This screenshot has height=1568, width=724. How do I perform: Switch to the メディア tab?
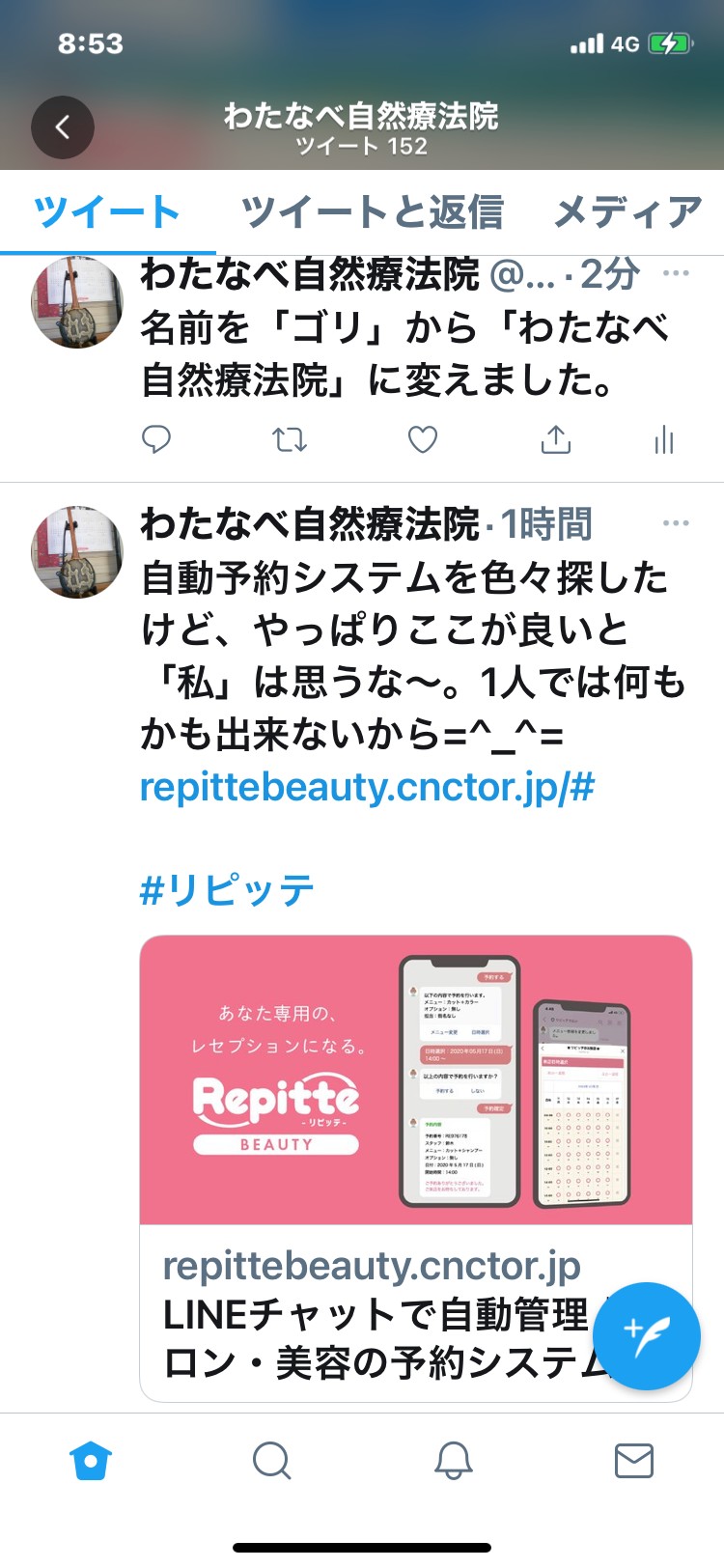[628, 212]
